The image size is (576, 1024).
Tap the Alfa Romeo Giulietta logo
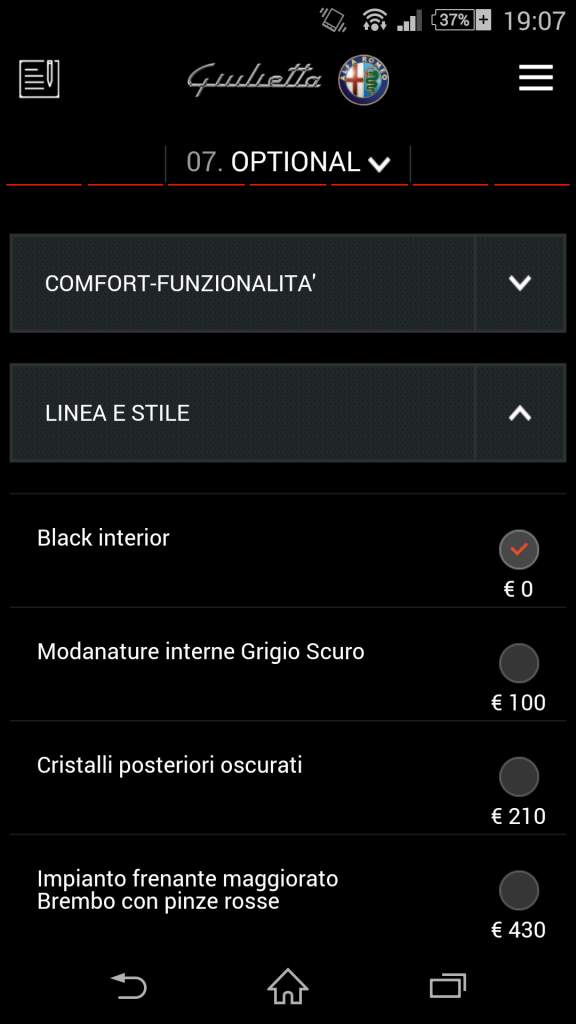[288, 80]
